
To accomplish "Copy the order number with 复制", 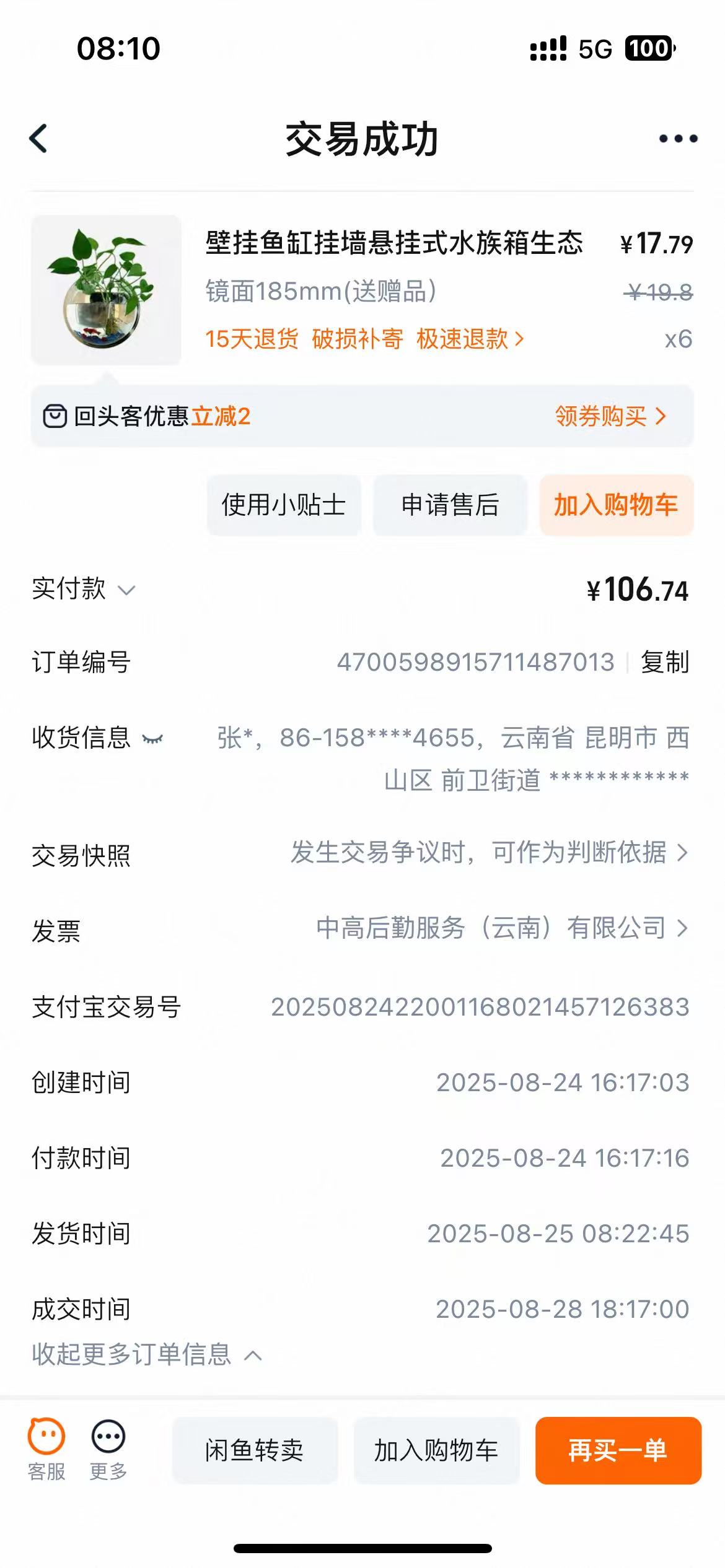I will coord(664,662).
